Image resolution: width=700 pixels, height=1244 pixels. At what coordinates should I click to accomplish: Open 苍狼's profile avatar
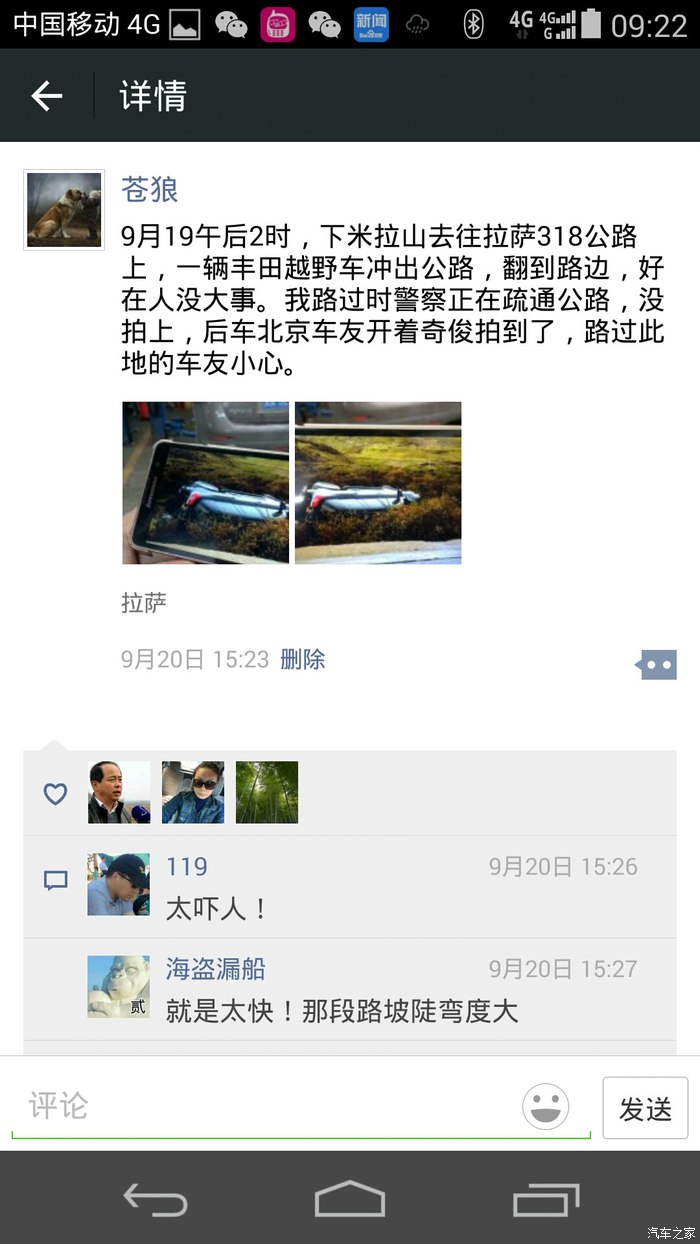coord(64,209)
